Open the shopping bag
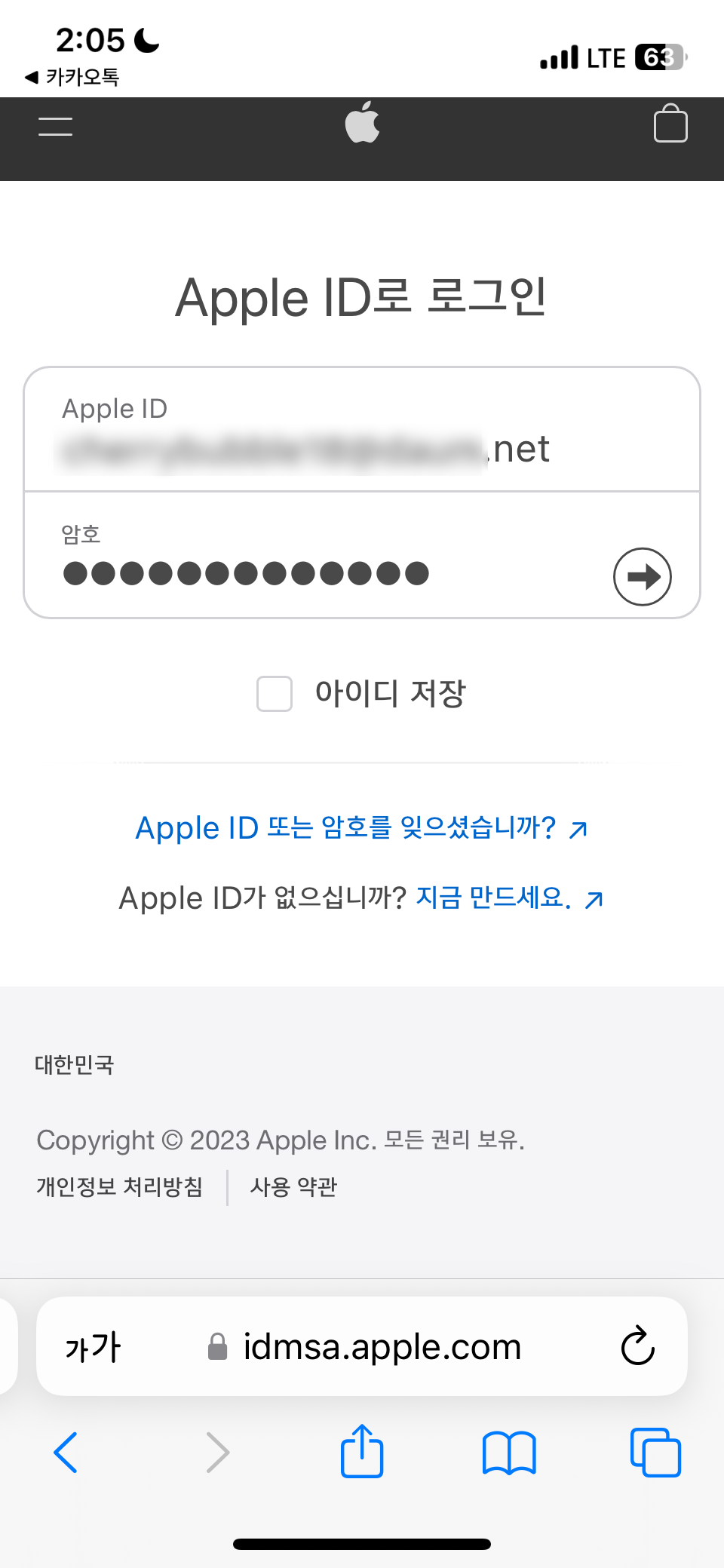This screenshot has height=1568, width=724. [670, 124]
